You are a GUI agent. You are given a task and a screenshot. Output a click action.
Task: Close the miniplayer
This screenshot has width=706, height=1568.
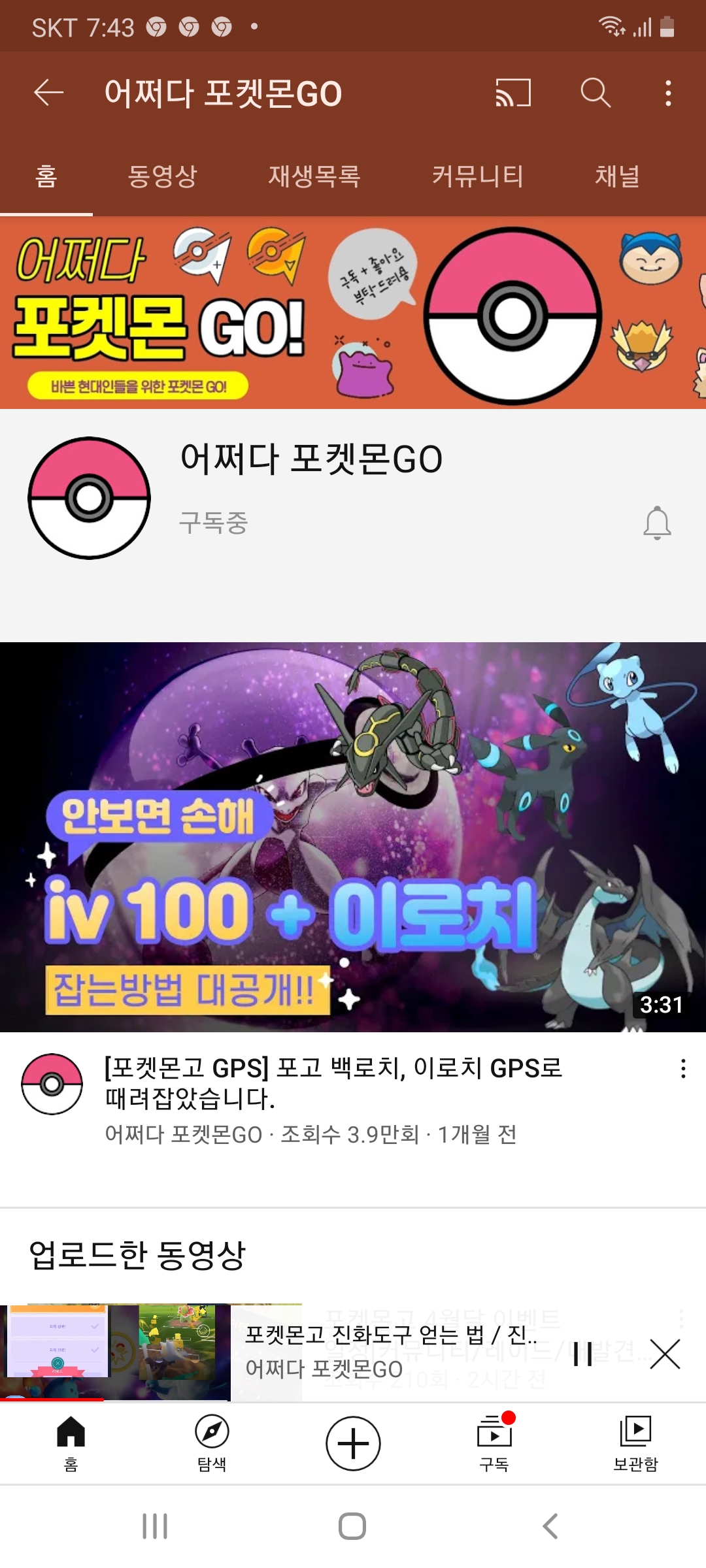pyautogui.click(x=665, y=1354)
